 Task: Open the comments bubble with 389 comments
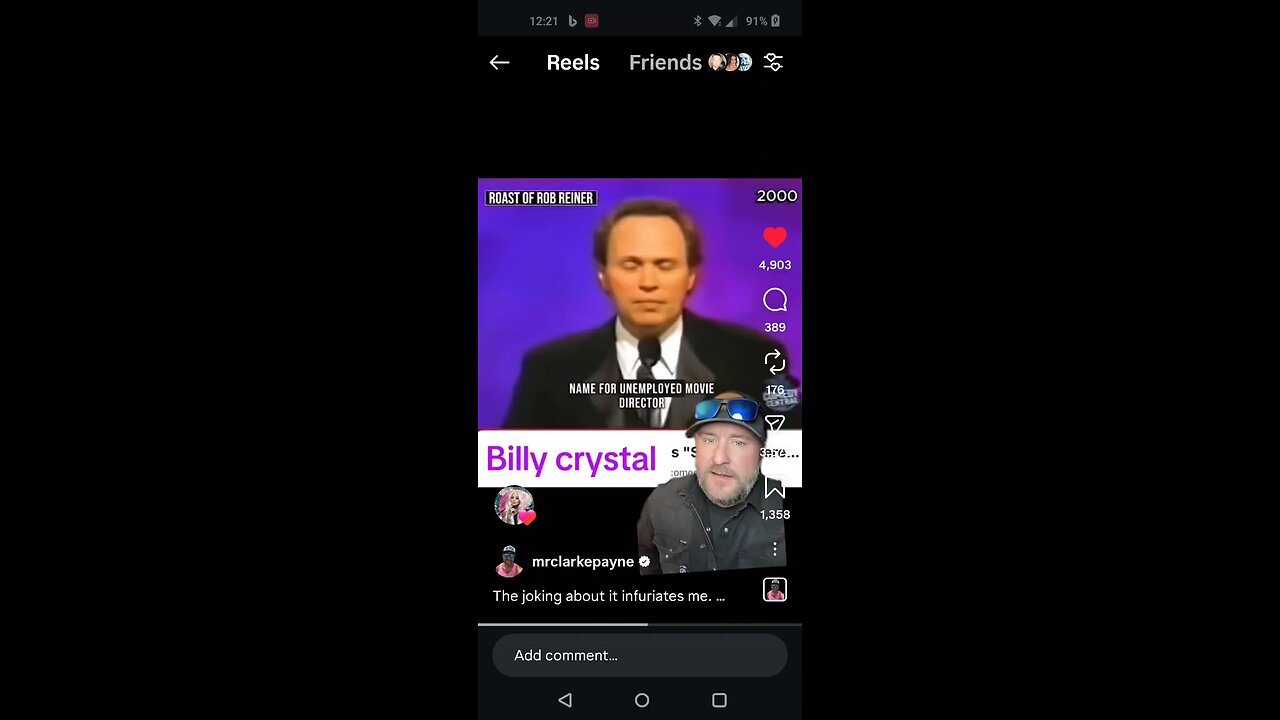click(x=775, y=301)
